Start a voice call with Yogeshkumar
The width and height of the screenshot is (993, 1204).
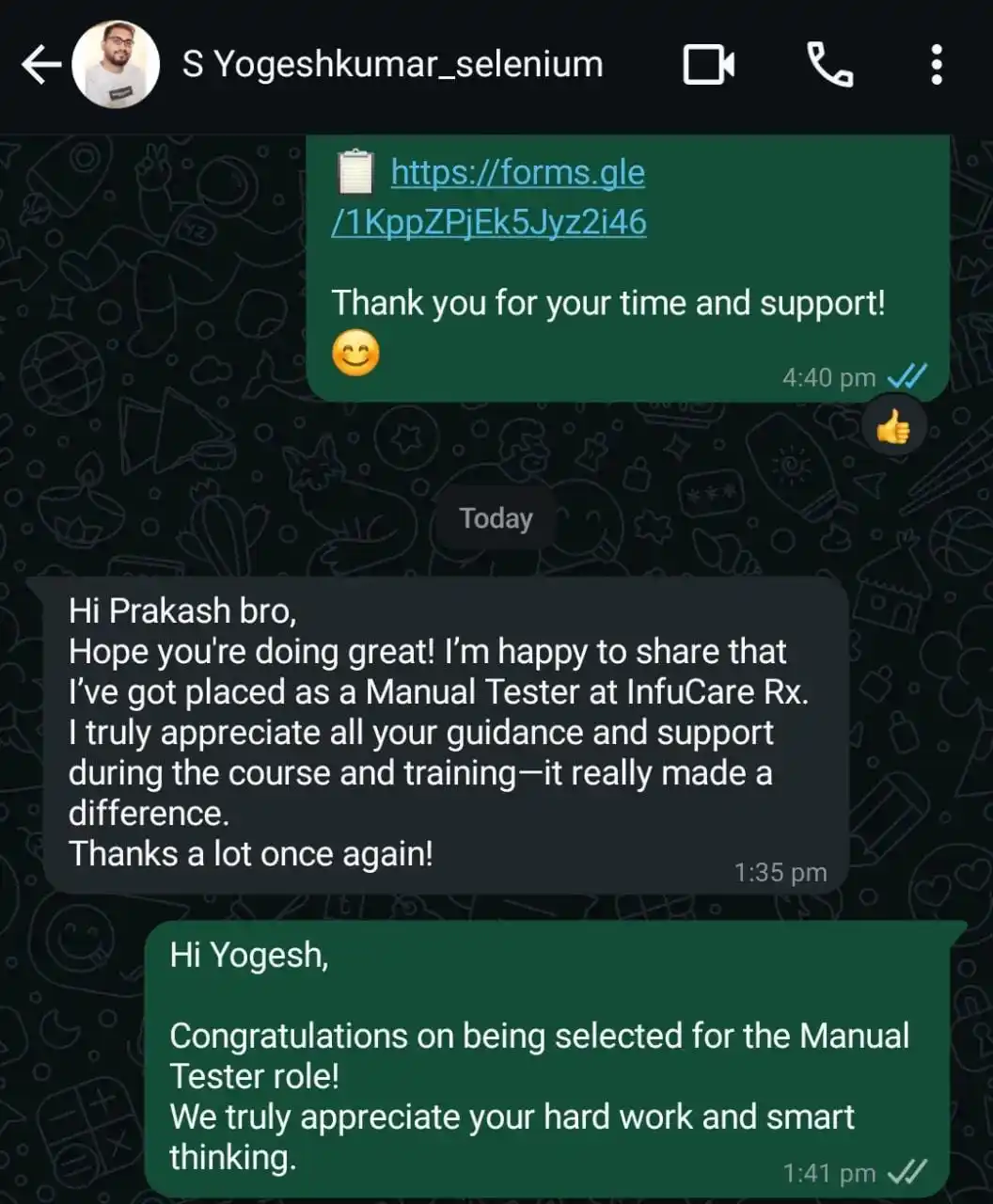[x=829, y=65]
